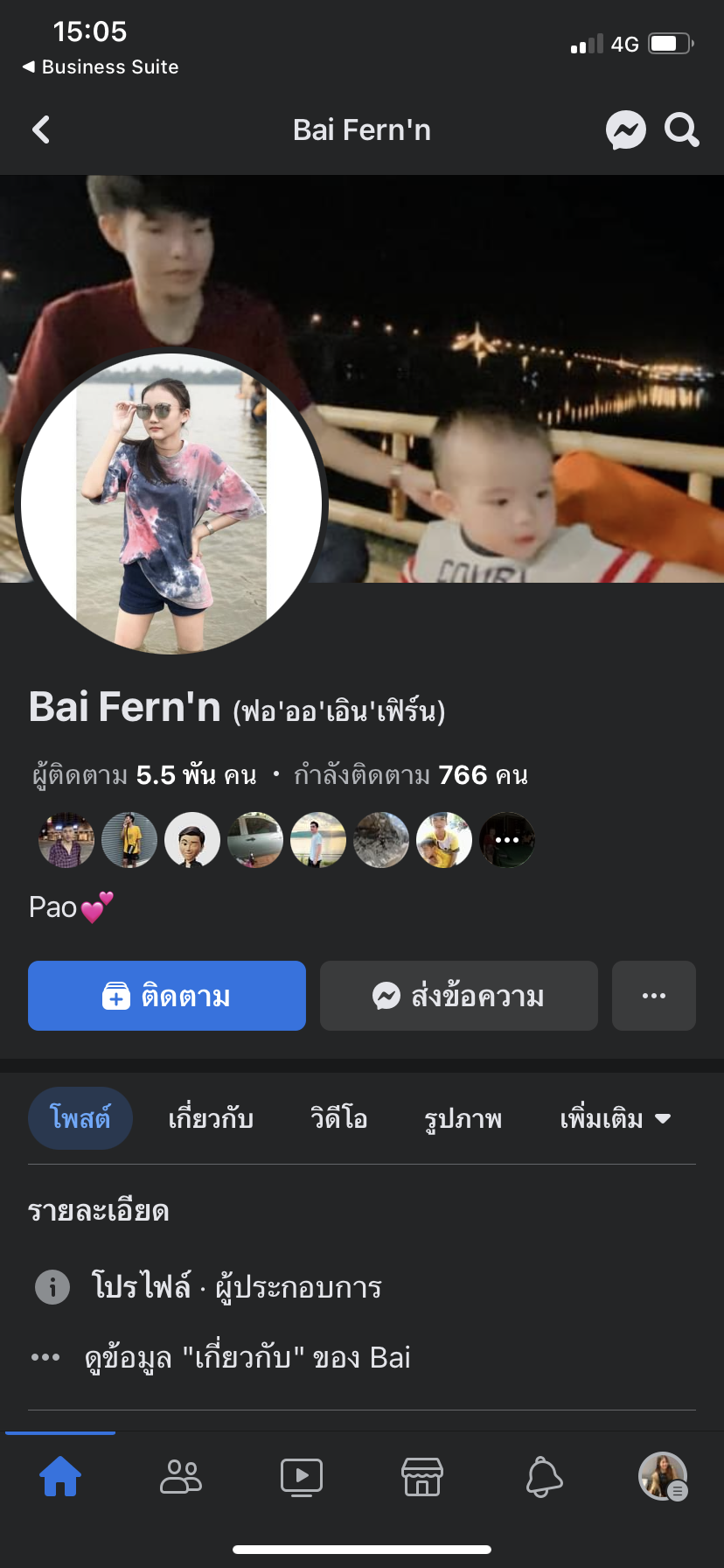Tap ส่งข้อความ to send a message
Viewport: 724px width, 1568px height.
point(459,996)
